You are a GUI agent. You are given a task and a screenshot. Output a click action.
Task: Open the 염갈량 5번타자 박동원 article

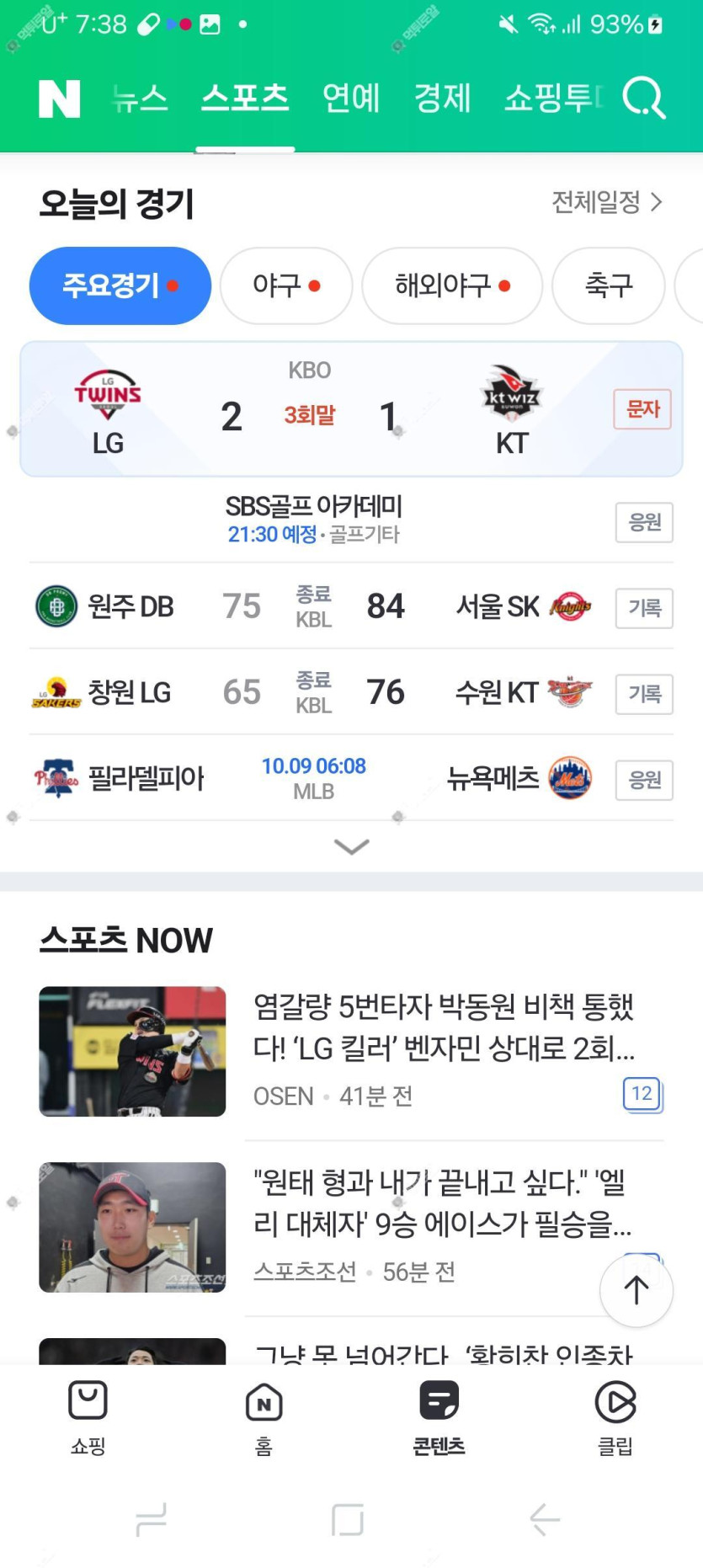pyautogui.click(x=444, y=1027)
